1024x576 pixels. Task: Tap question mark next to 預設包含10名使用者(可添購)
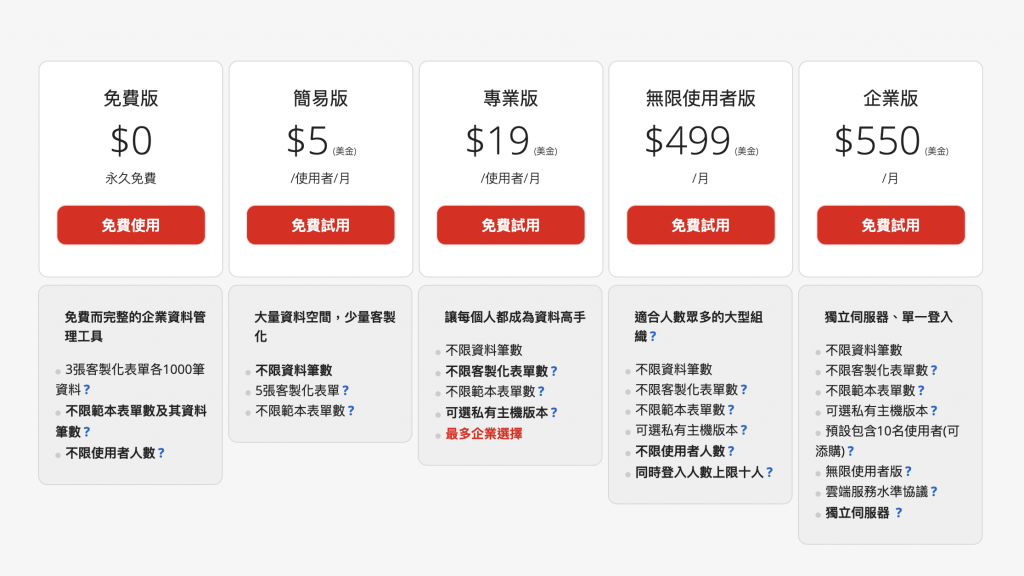click(x=850, y=451)
